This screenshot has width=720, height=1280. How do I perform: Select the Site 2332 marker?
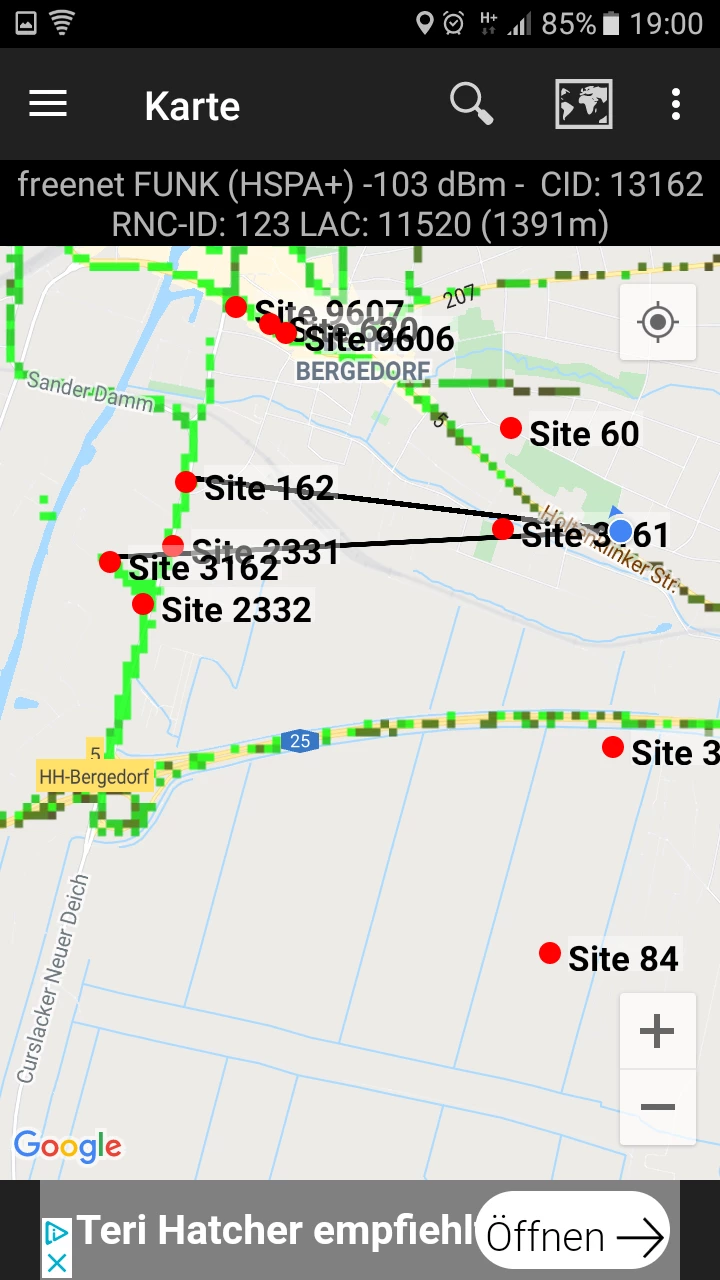(143, 604)
